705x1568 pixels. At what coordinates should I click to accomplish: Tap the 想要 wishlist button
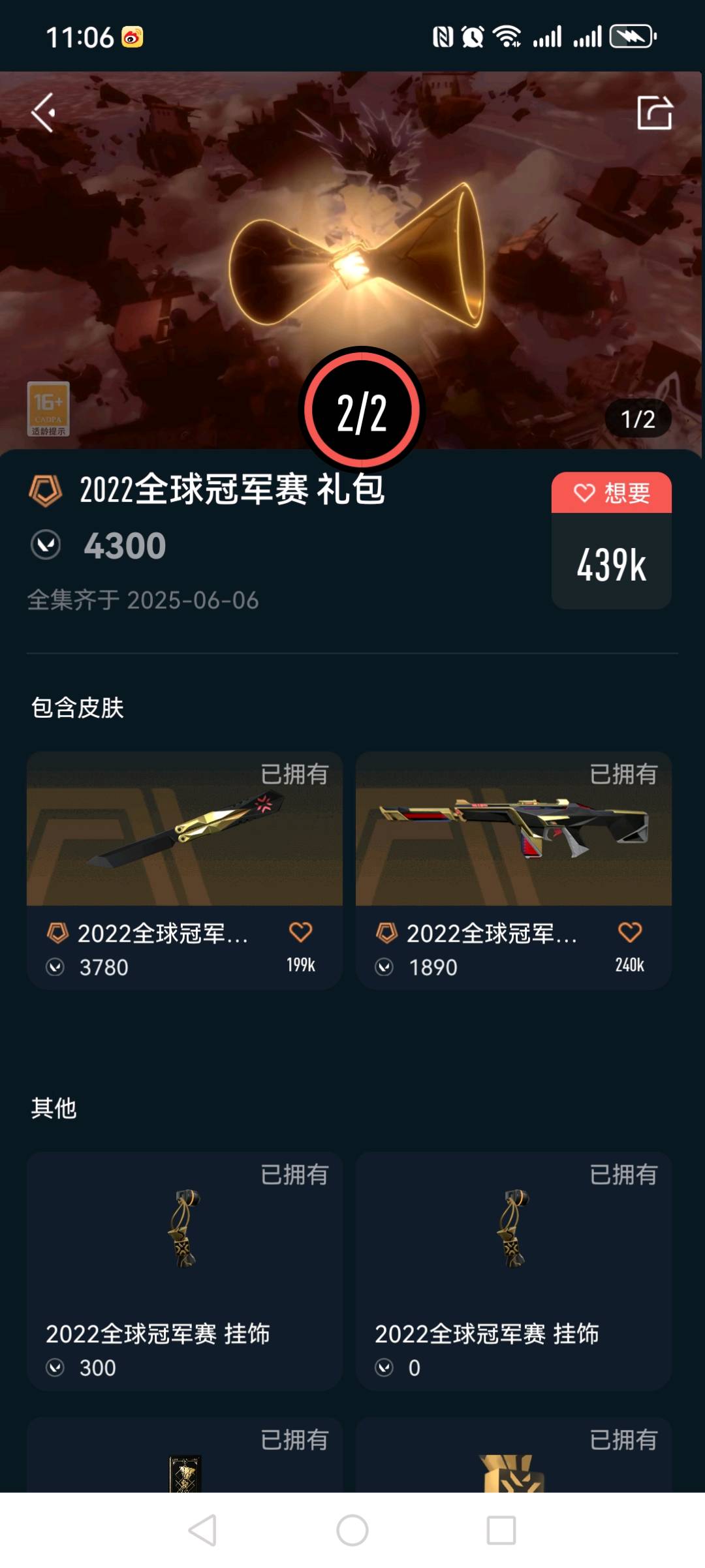pos(611,493)
